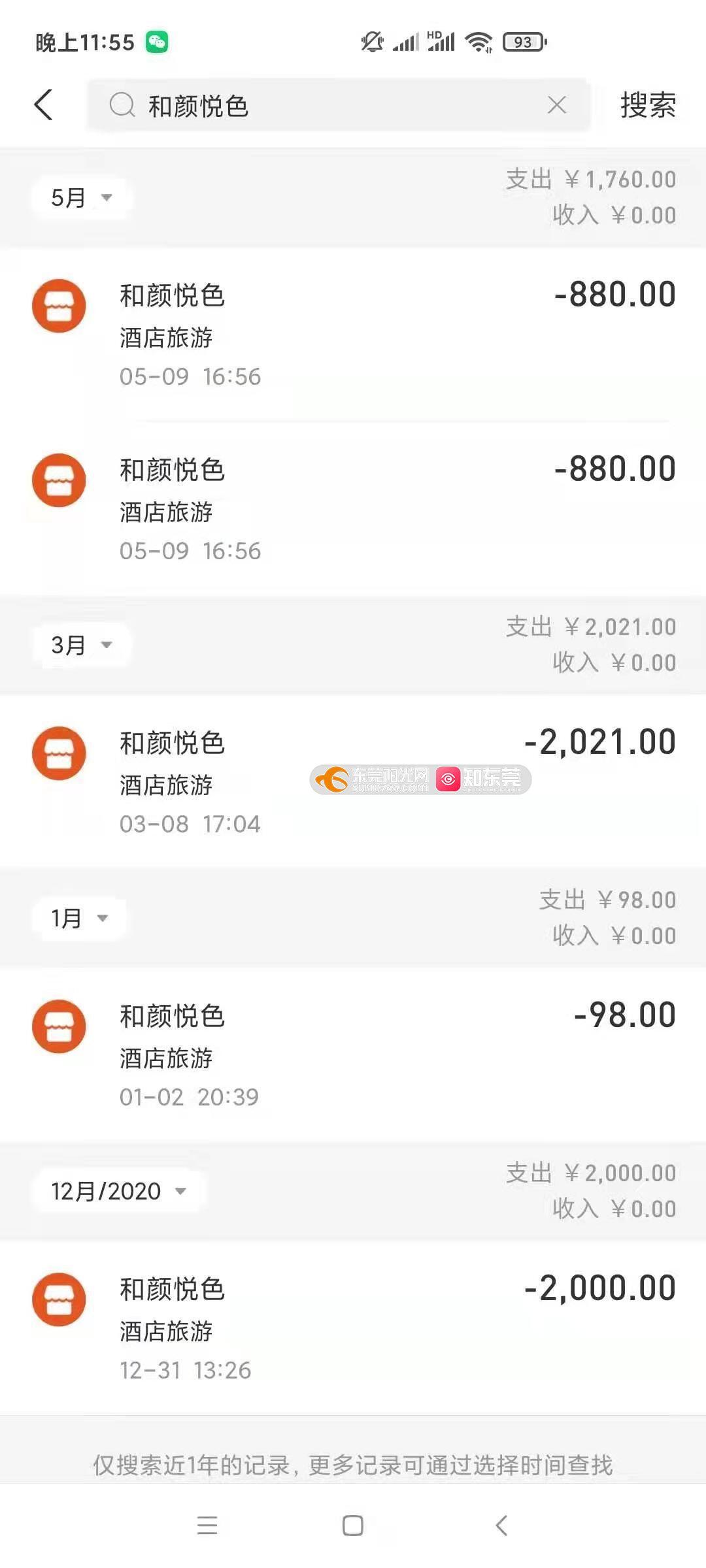Open recent apps from the navigation bar
706x1568 pixels.
coord(207,1526)
